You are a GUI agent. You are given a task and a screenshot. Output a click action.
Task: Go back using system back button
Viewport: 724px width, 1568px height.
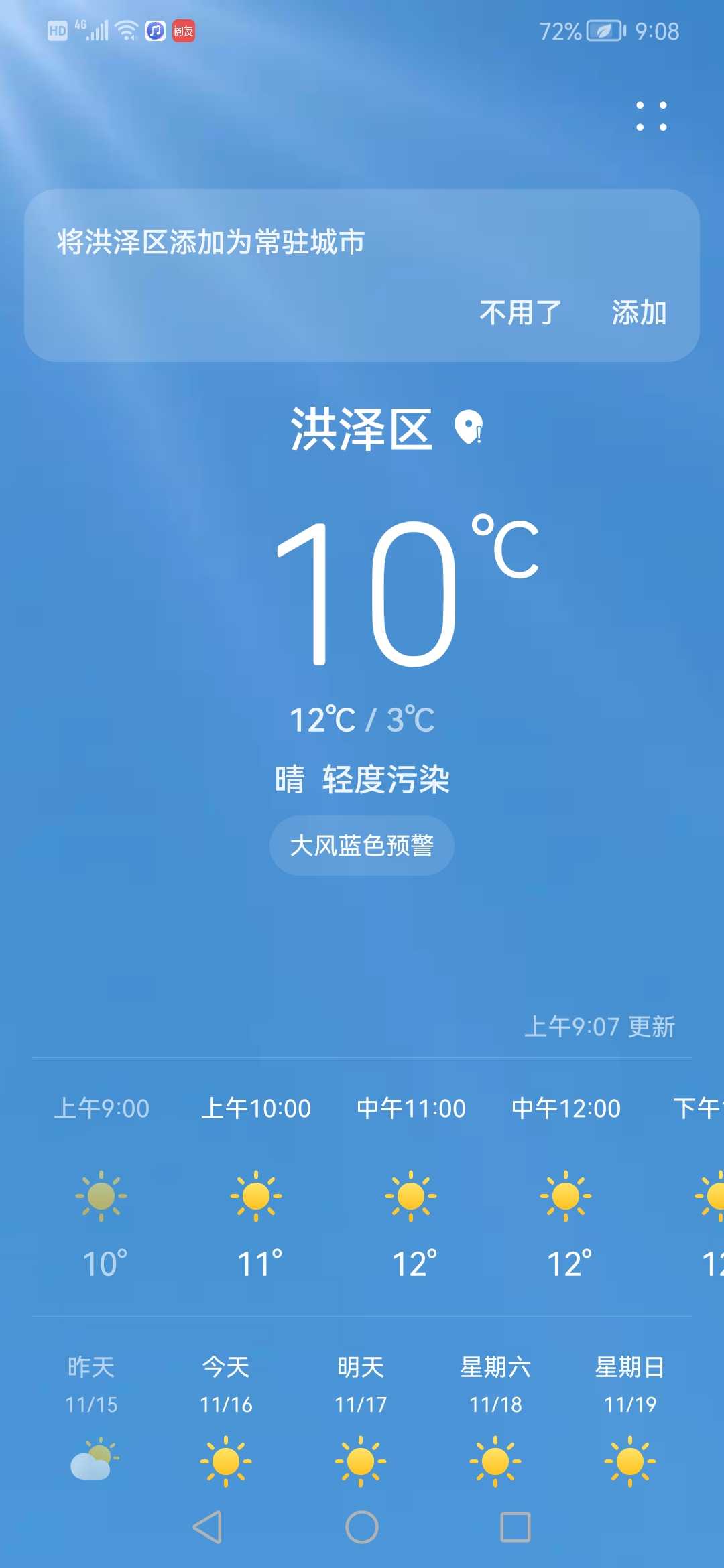pyautogui.click(x=208, y=1527)
